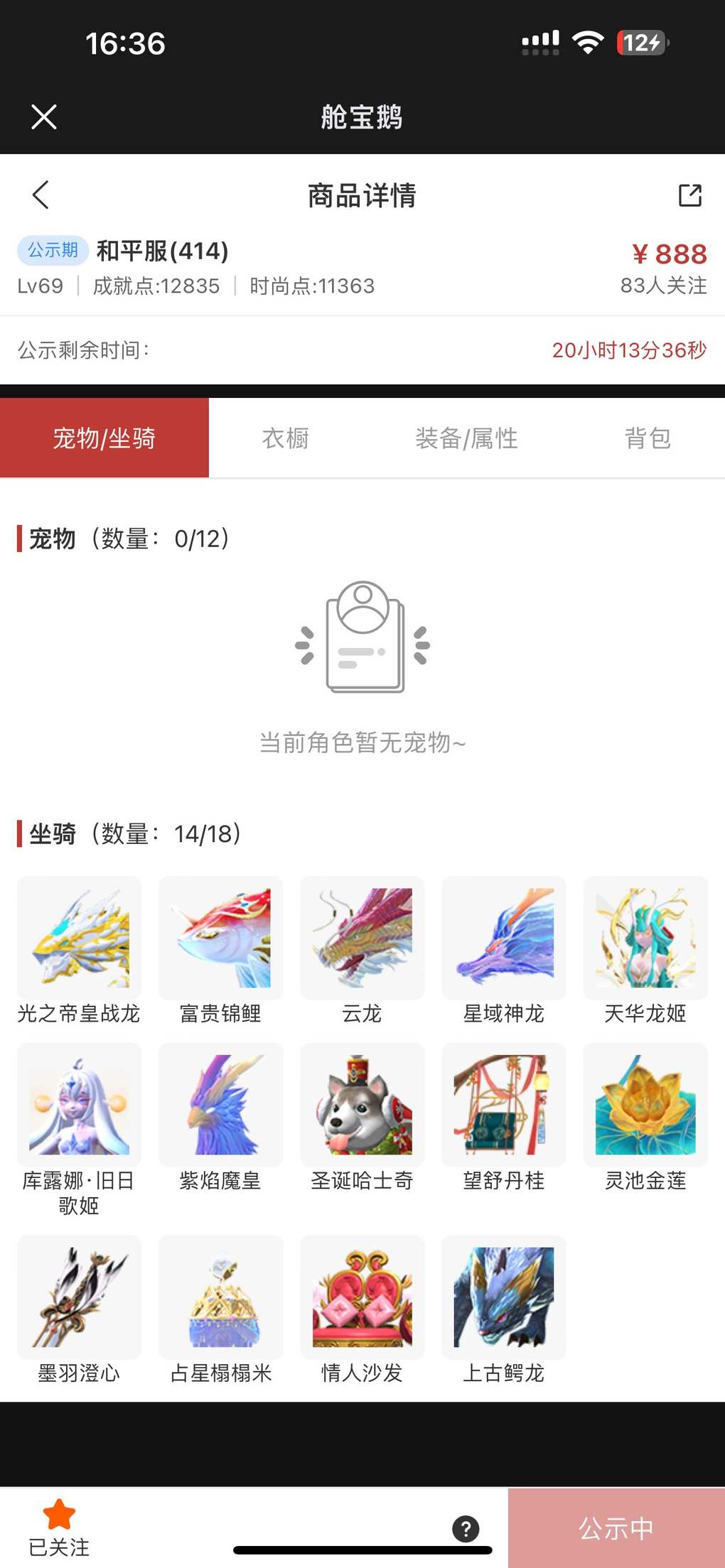Tap the 公示中 button
The width and height of the screenshot is (725, 1568).
click(616, 1528)
